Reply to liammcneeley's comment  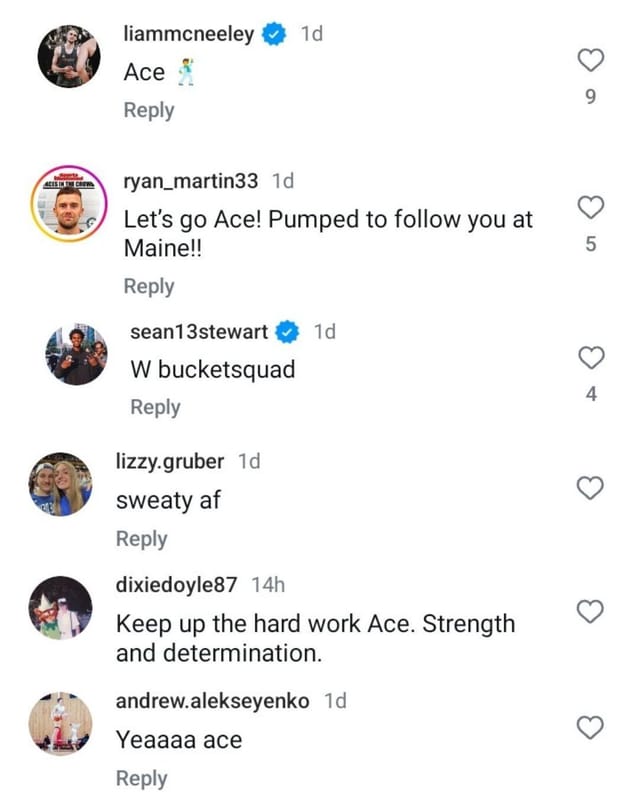(x=148, y=110)
